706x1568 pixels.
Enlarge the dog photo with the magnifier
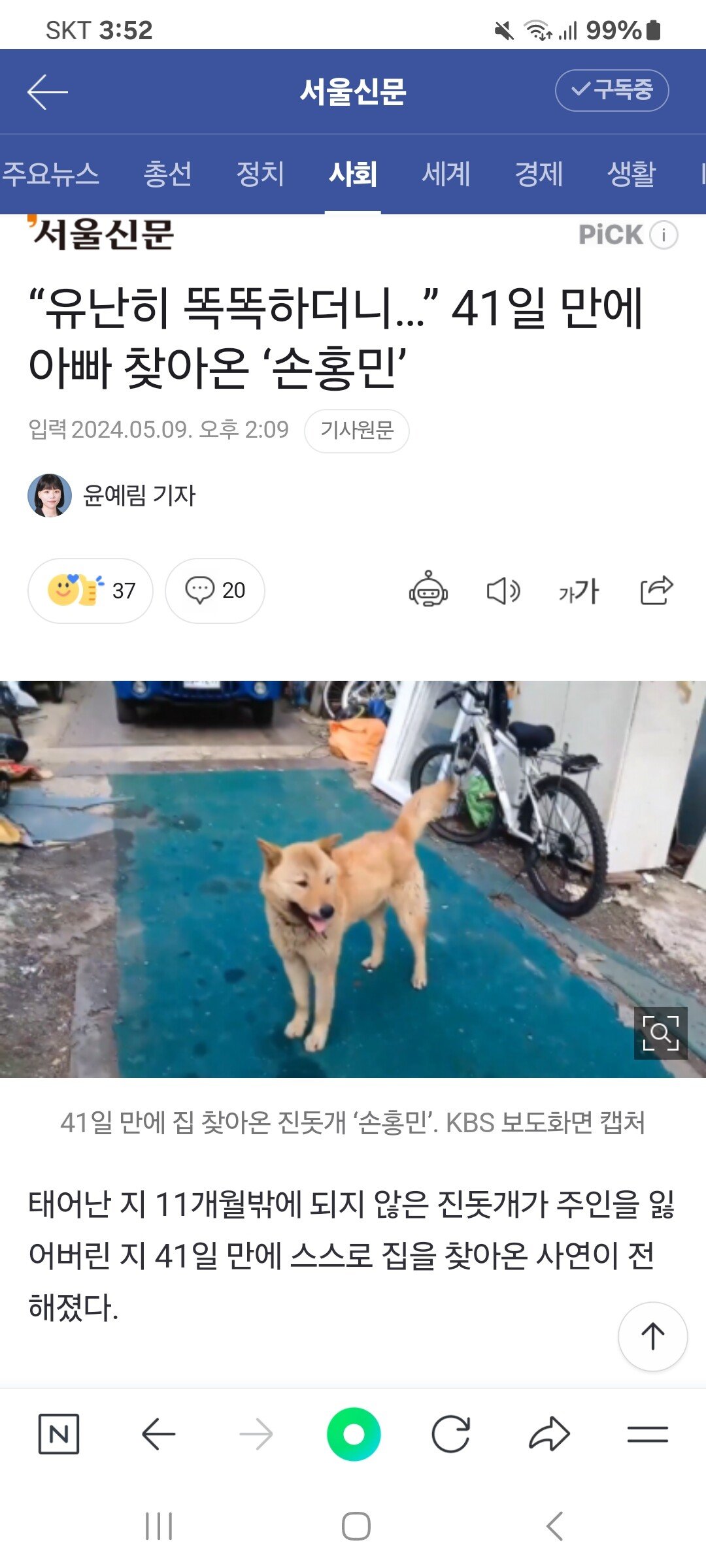click(660, 1033)
